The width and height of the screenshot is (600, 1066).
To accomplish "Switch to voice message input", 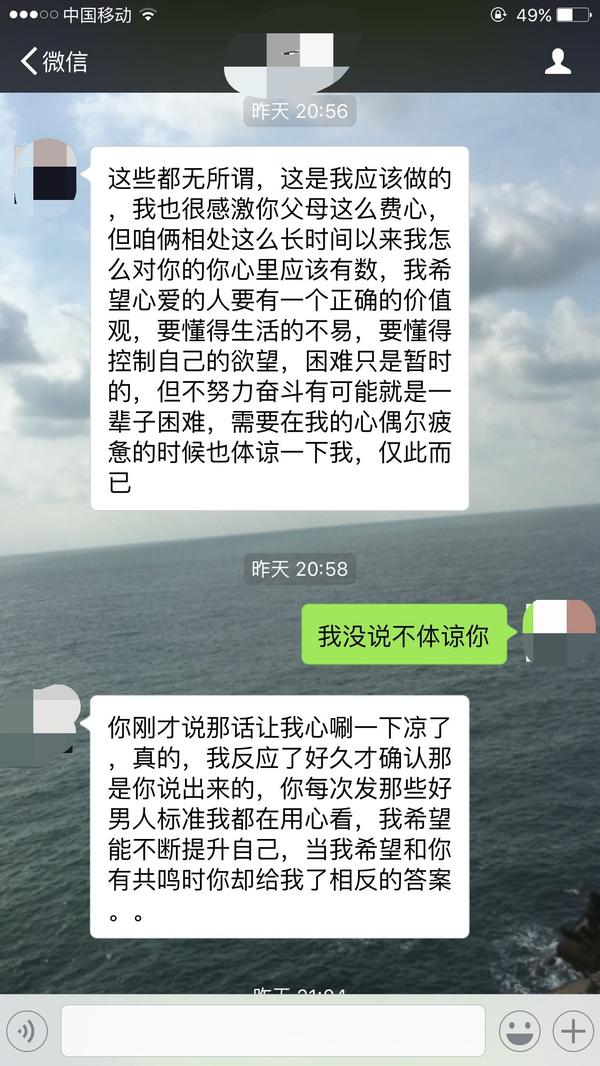I will click(27, 1031).
